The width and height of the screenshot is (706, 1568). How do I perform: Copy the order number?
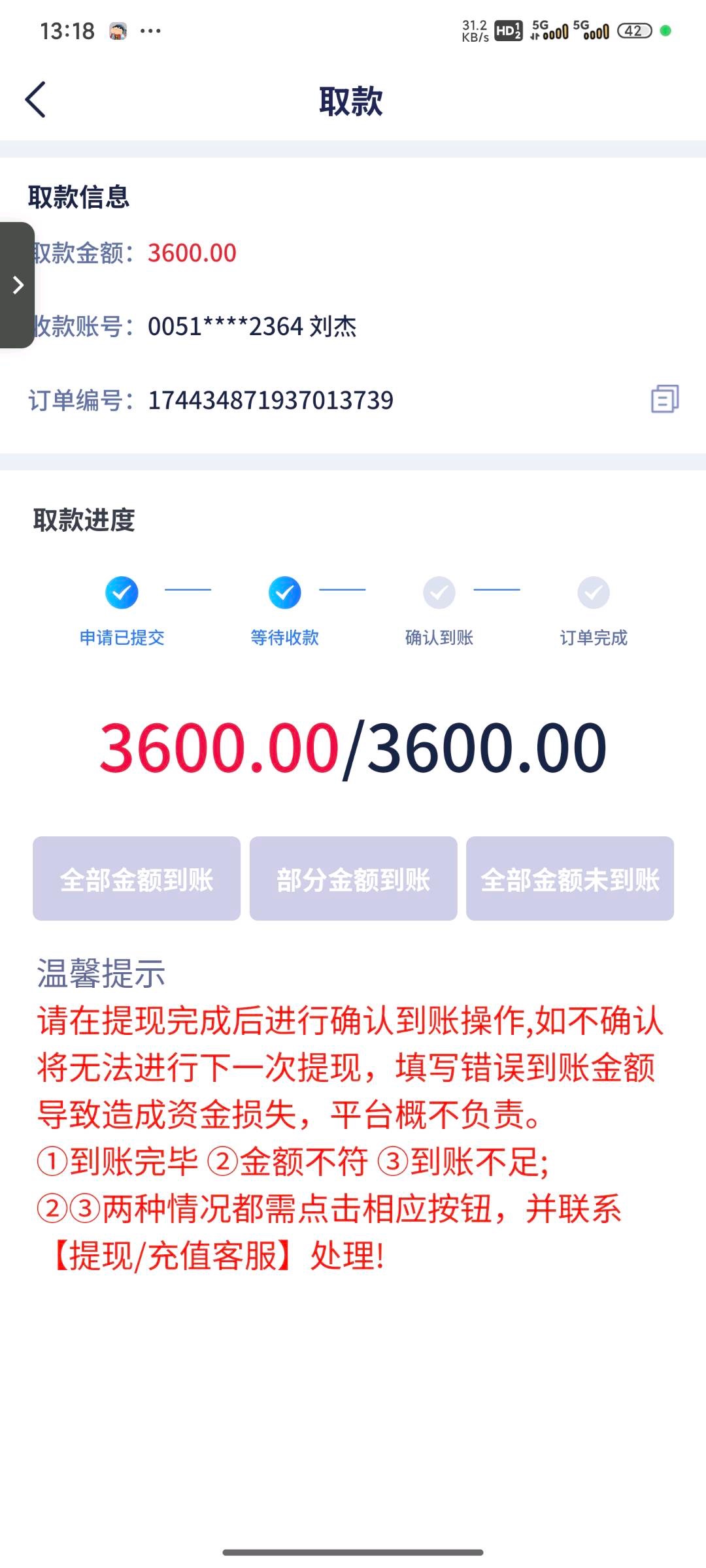[x=664, y=399]
